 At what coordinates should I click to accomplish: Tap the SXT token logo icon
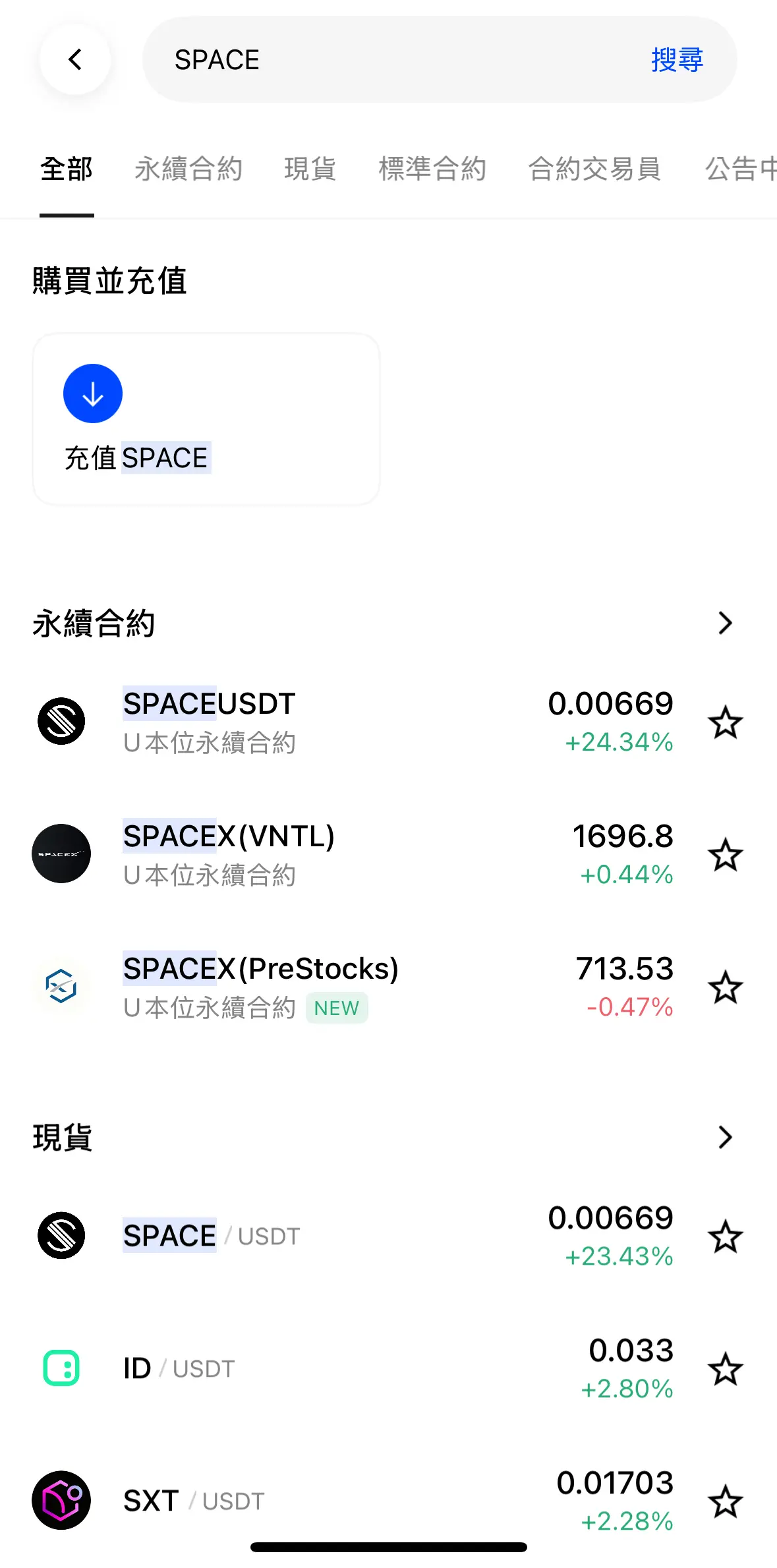tap(61, 1501)
